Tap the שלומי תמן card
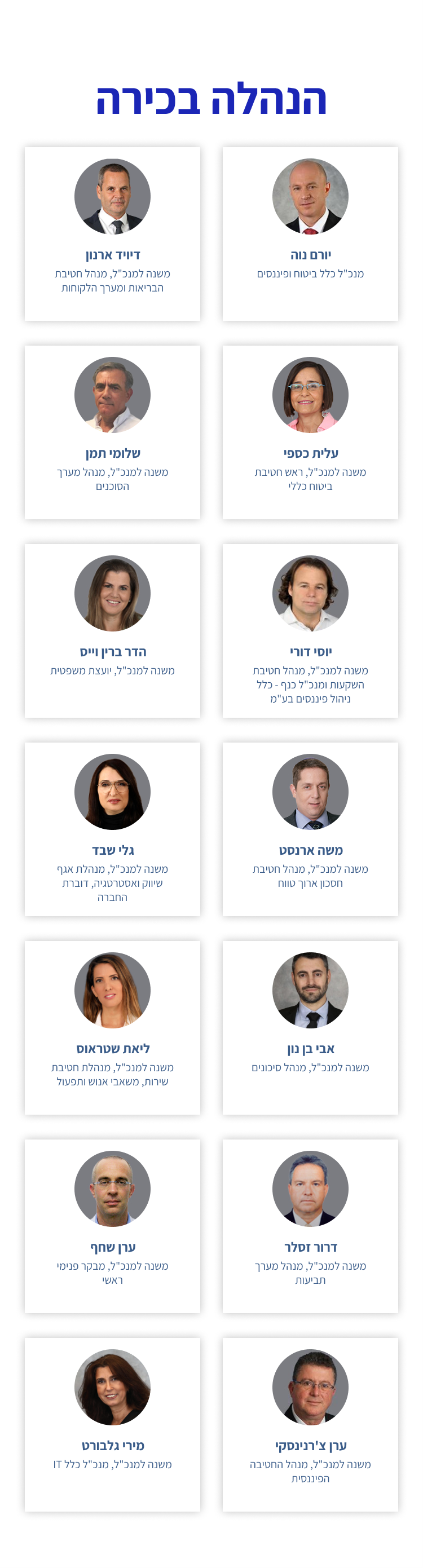Viewport: 423px width, 1568px height. point(113,432)
